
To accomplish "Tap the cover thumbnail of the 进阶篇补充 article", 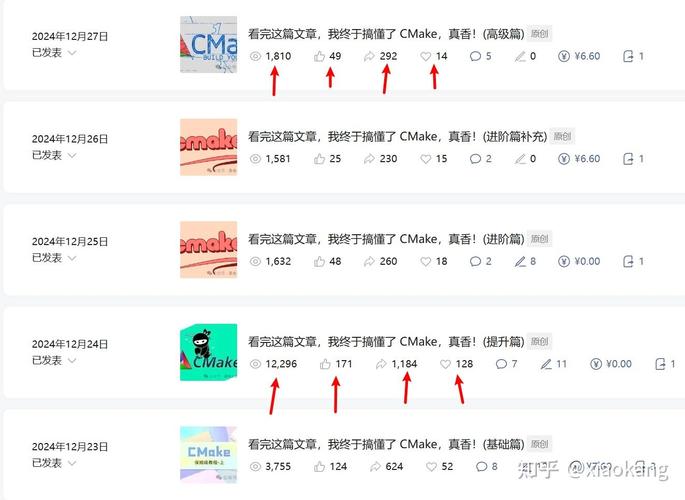I will 208,147.
